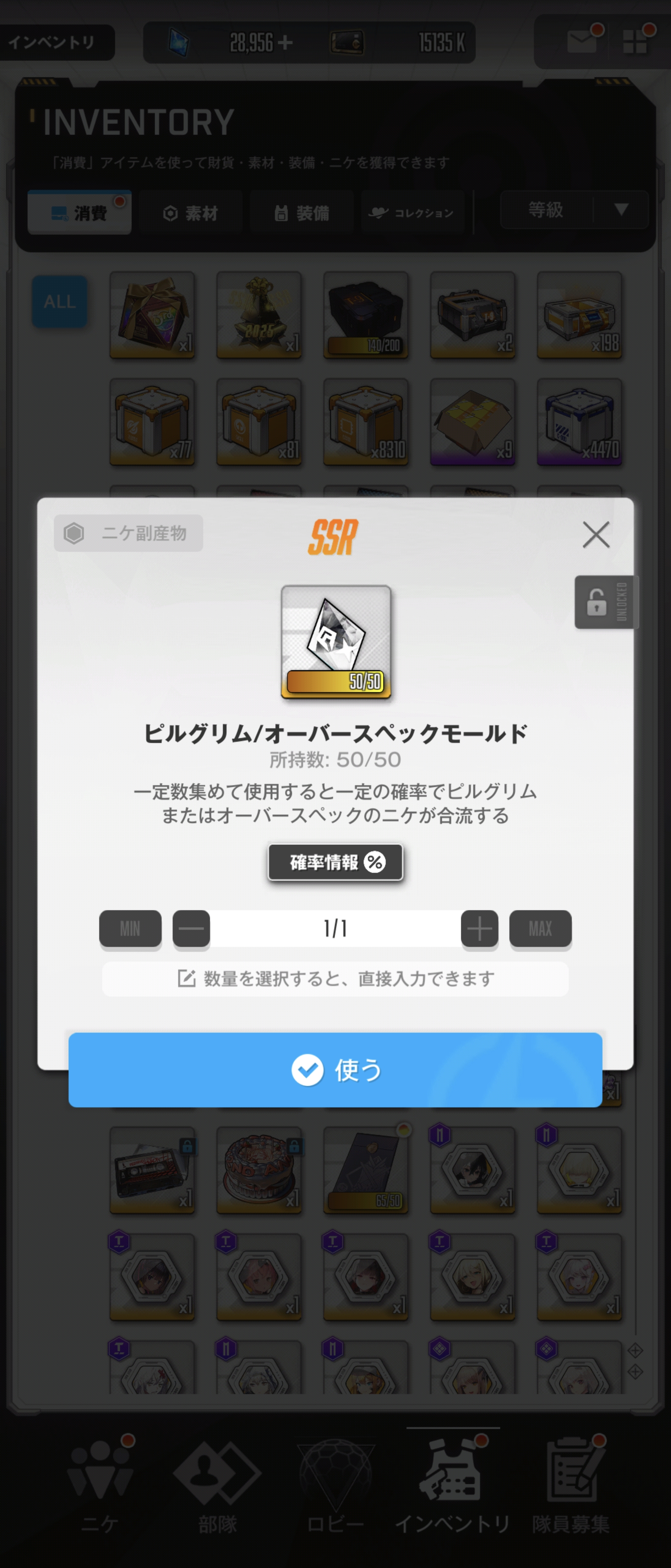Screen dimensions: 671x1568
Task: Toggle the UNLOCKED lock tab
Action: coord(605,602)
